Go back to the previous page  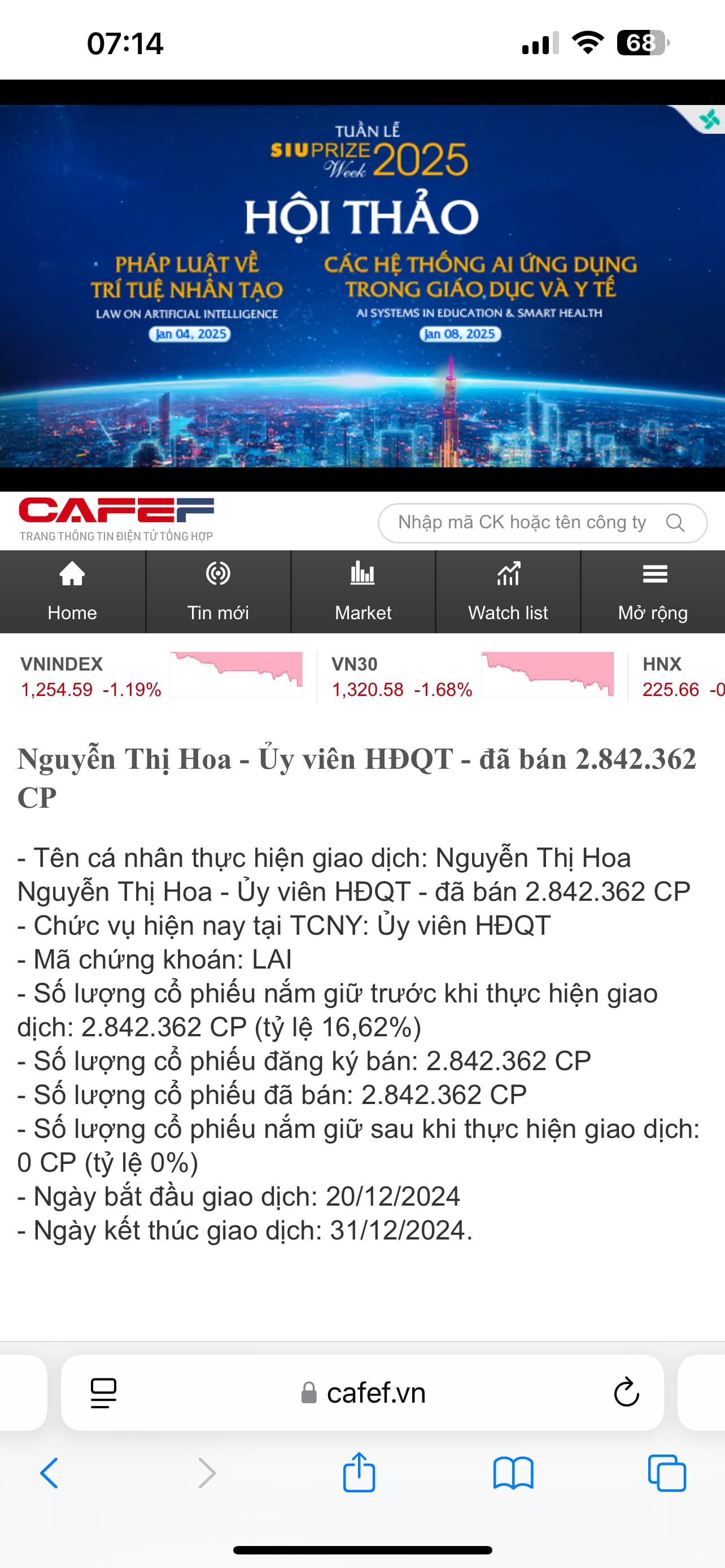pos(49,1473)
